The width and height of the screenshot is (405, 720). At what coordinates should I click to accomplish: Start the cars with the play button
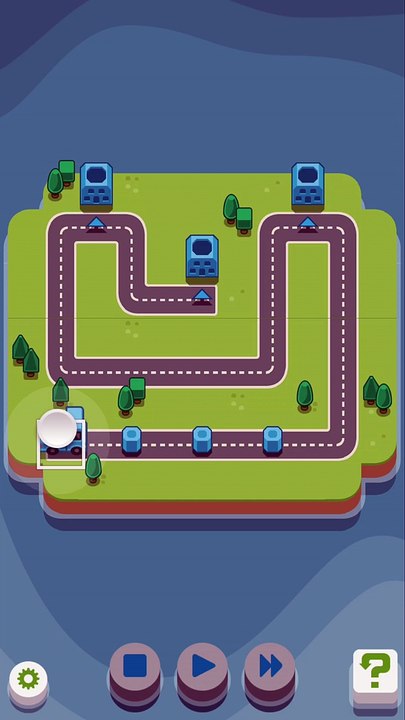point(202,666)
